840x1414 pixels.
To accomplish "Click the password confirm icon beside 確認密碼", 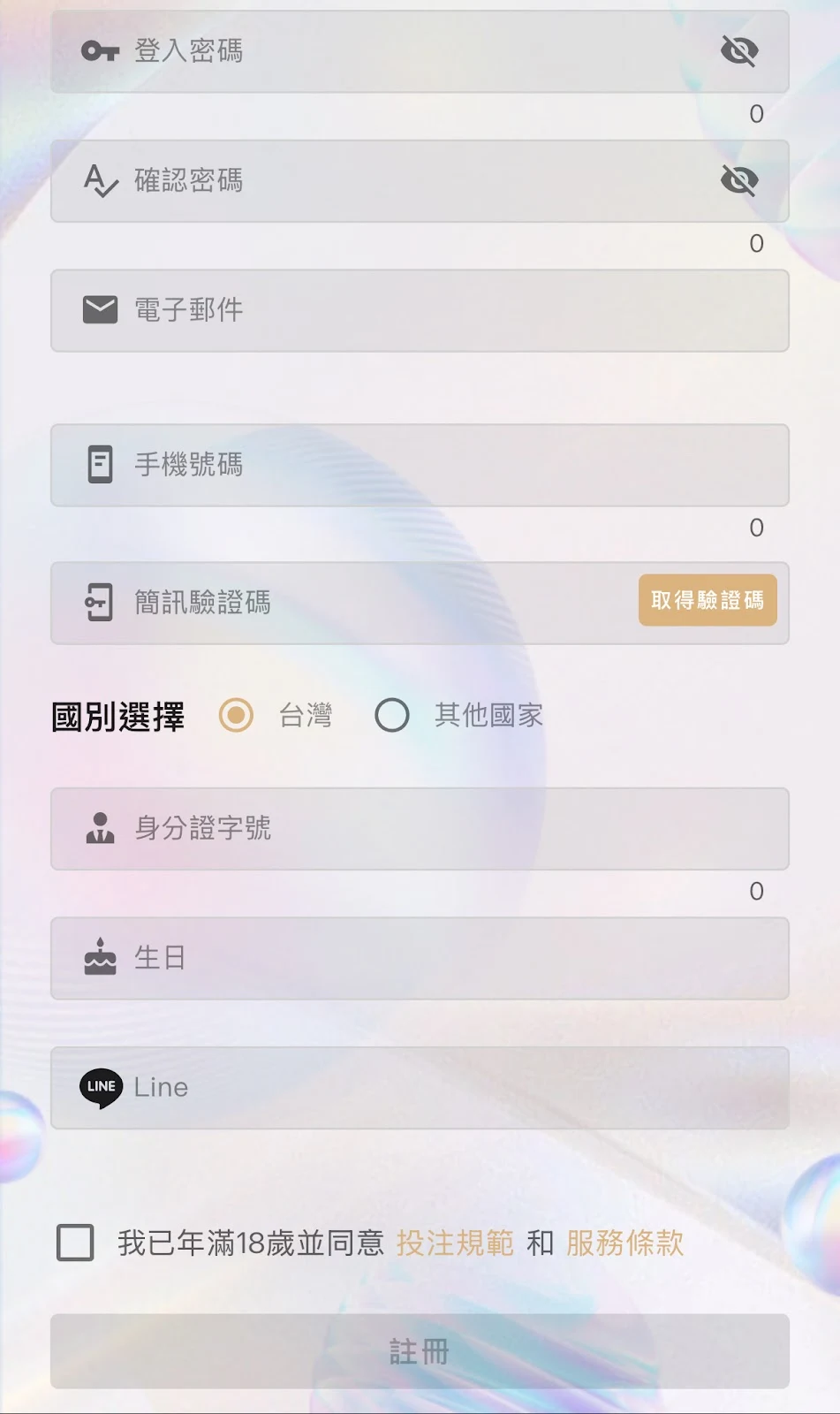I will coord(101,180).
